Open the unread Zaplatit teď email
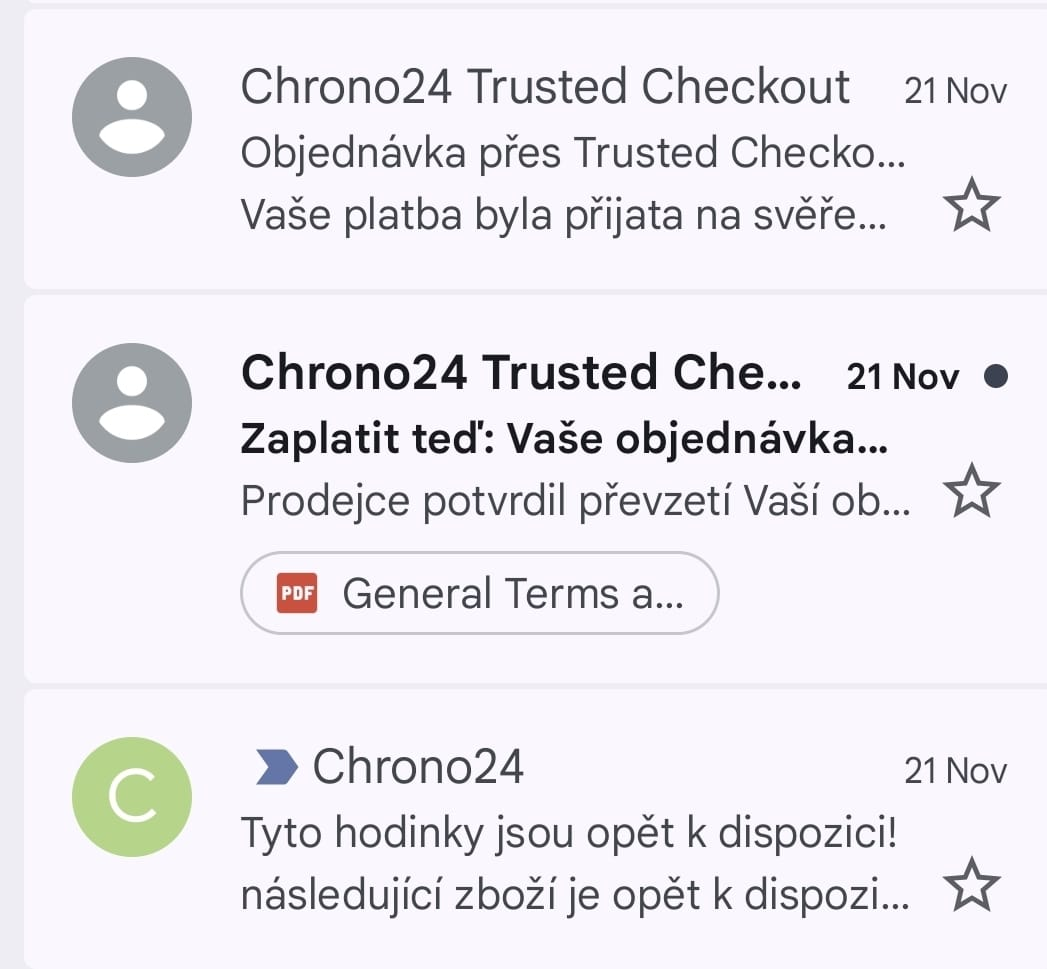This screenshot has height=969, width=1047. coord(564,441)
